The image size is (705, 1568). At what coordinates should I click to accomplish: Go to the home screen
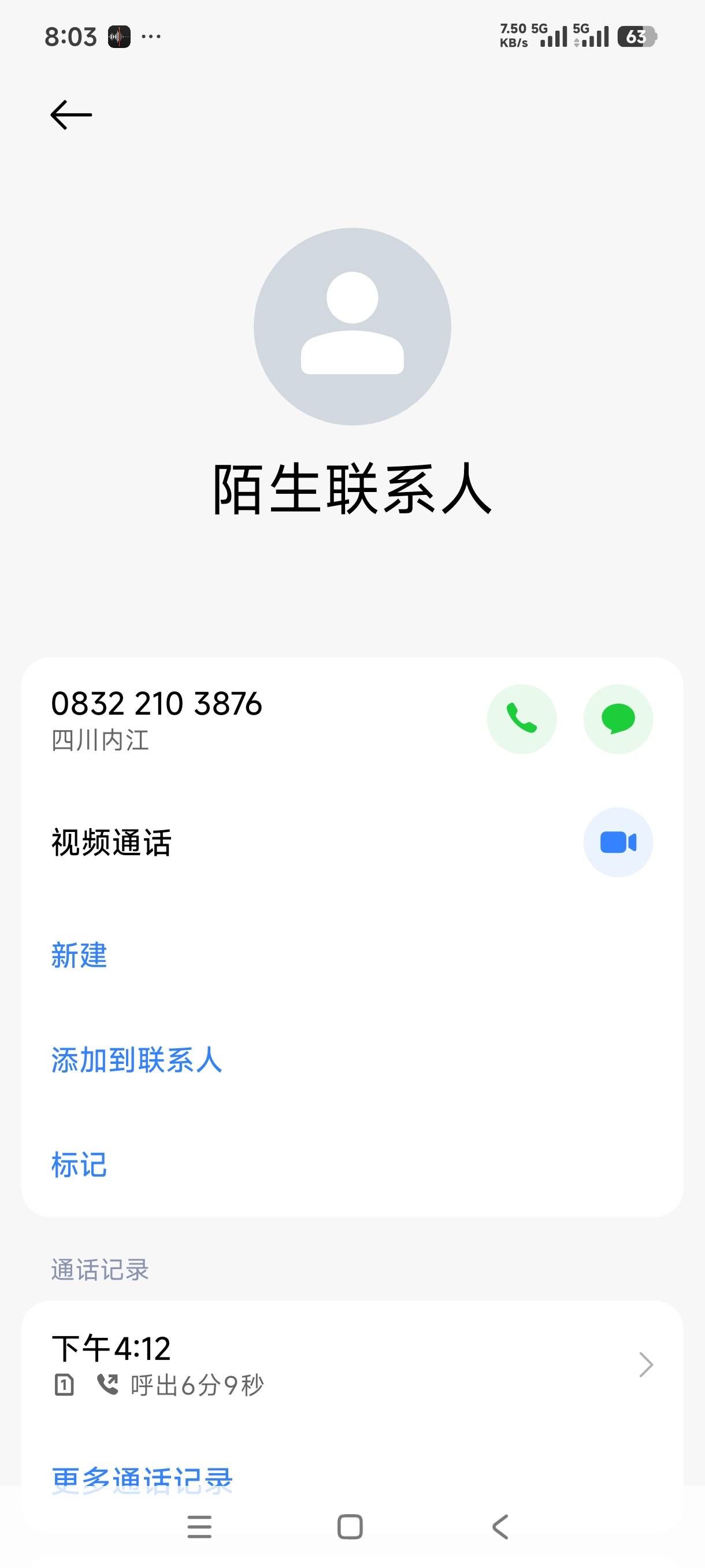tap(350, 1526)
